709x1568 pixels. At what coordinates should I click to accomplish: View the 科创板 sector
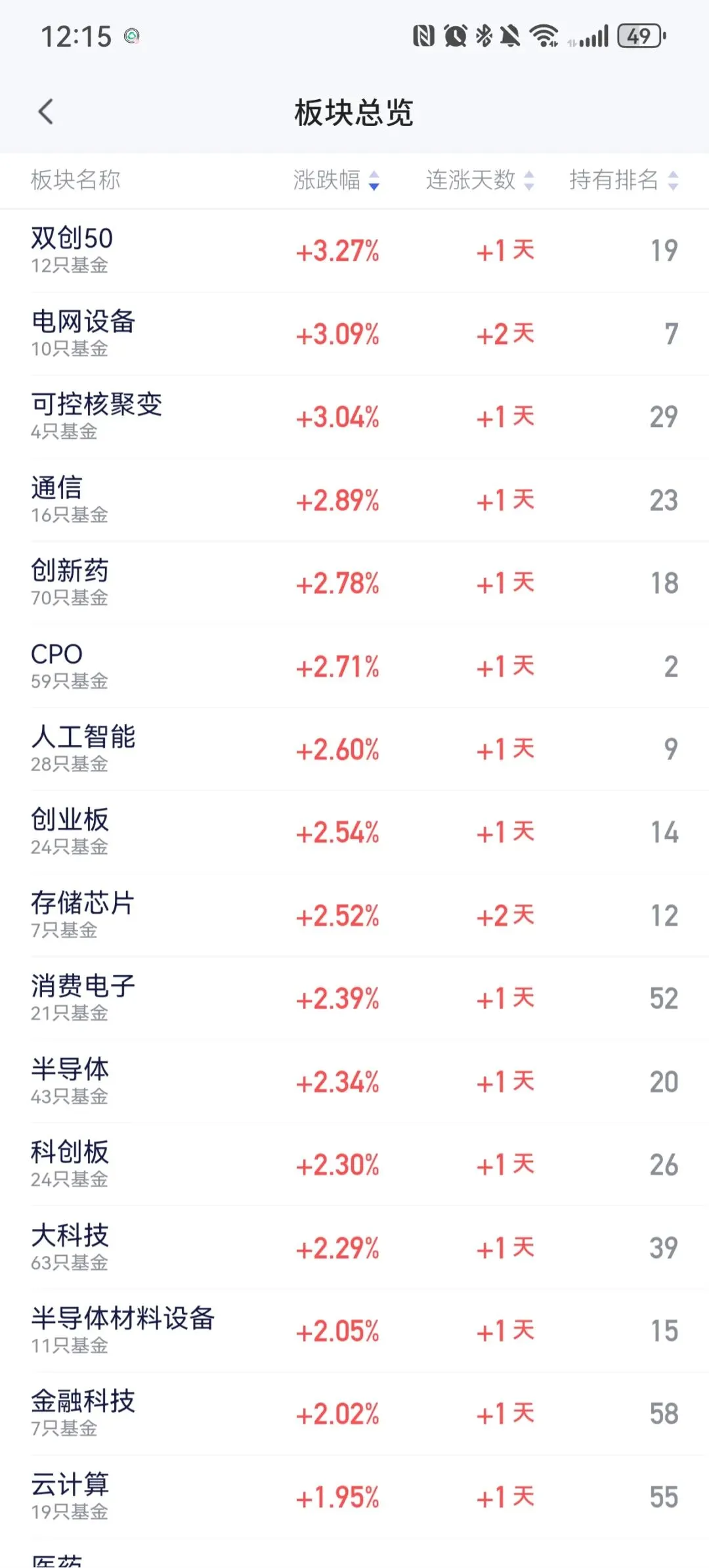354,1165
